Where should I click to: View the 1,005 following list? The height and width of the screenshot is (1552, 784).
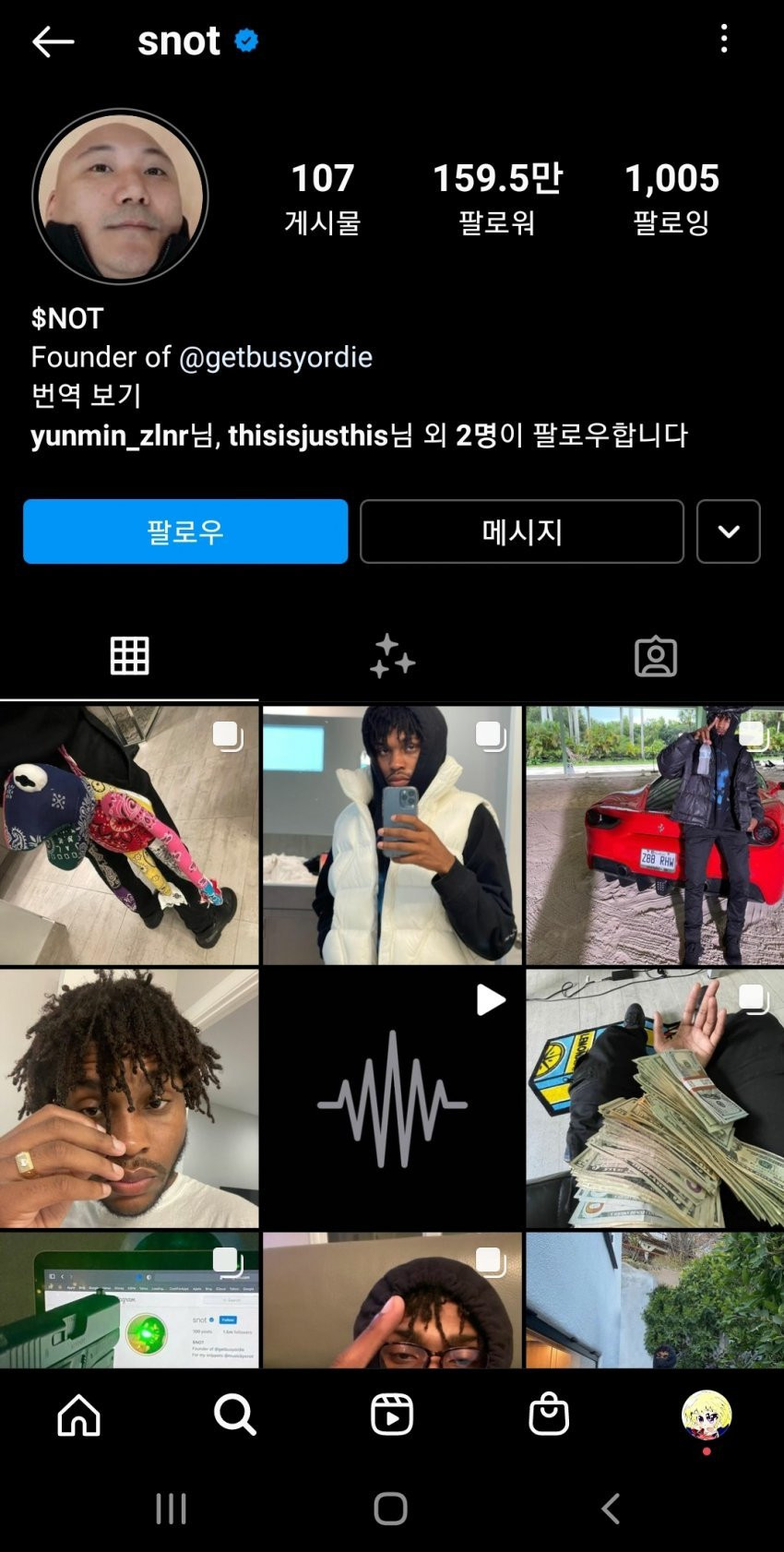pos(671,197)
